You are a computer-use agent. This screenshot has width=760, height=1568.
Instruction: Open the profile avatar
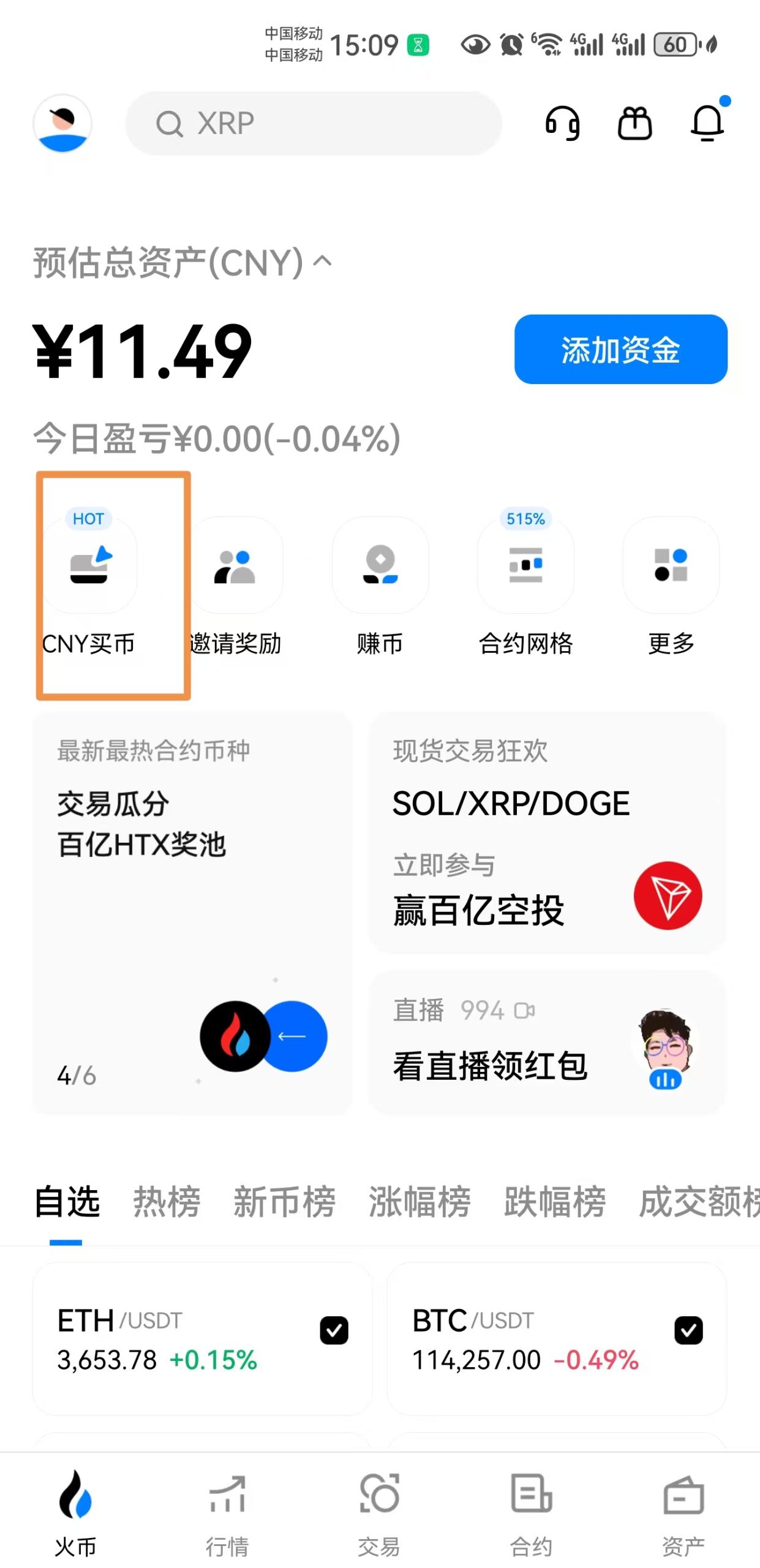[62, 123]
